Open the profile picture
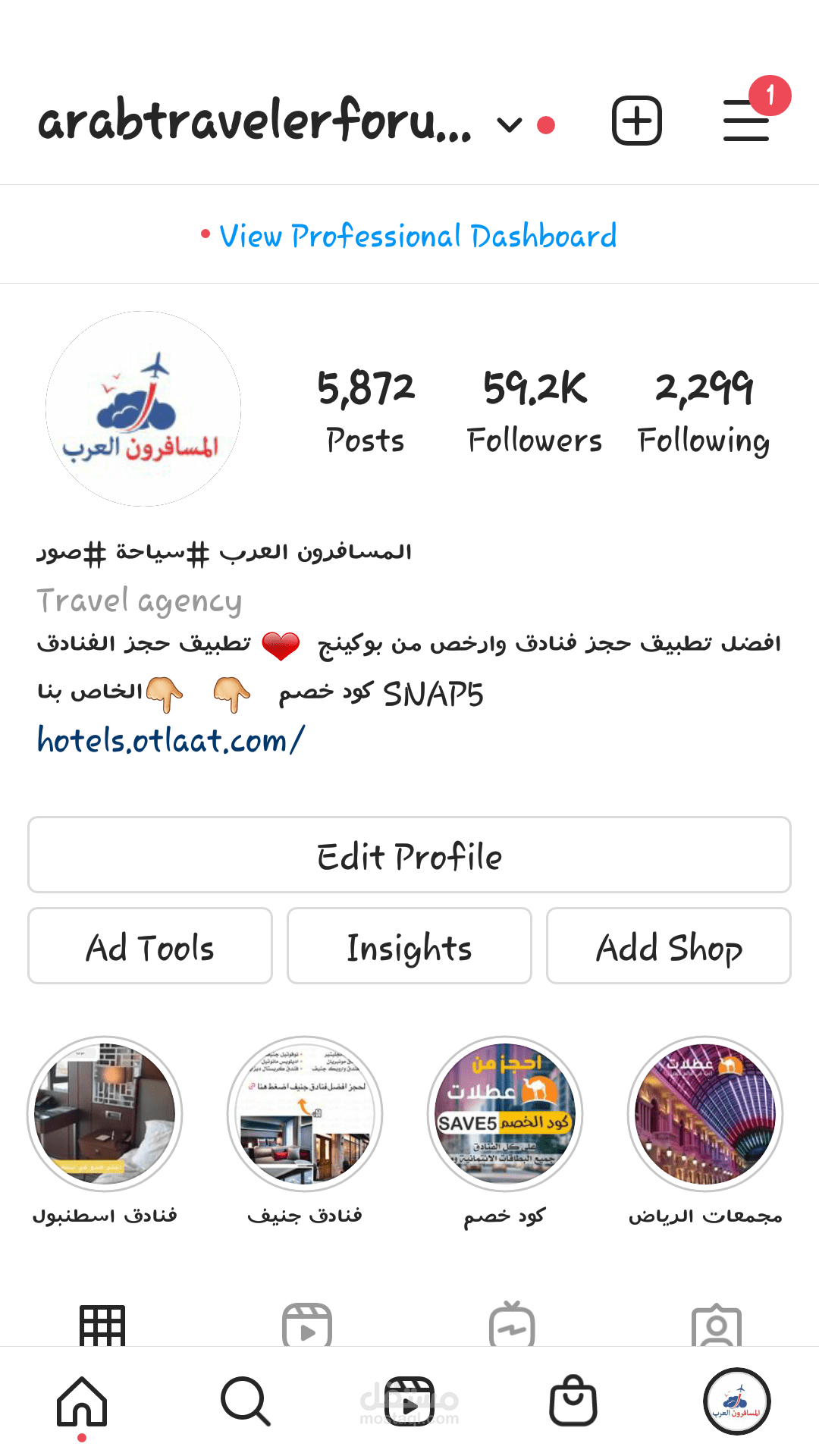 point(143,409)
